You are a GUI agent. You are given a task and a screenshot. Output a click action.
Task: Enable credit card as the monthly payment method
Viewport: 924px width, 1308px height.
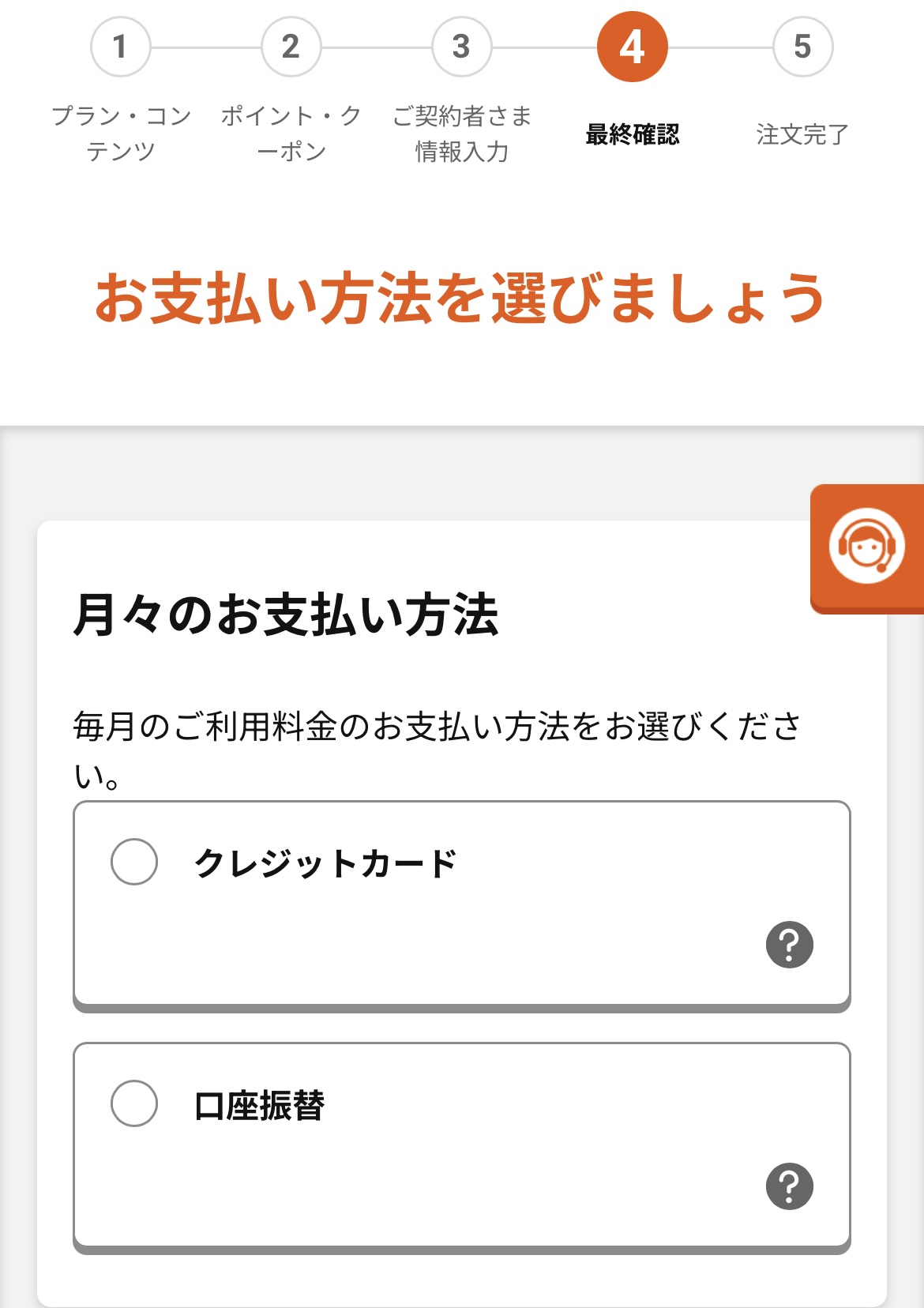tap(134, 861)
